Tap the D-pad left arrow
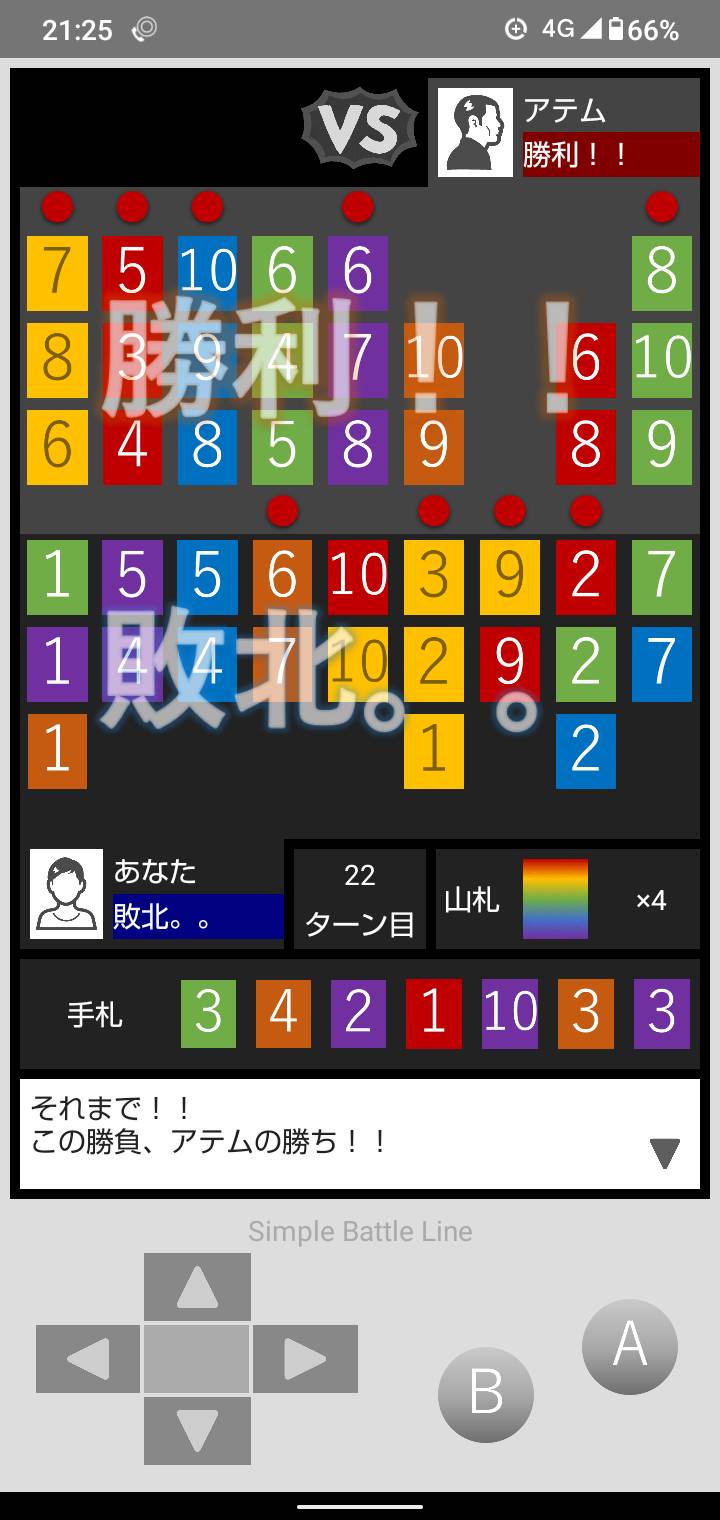720x1520 pixels. point(88,1359)
